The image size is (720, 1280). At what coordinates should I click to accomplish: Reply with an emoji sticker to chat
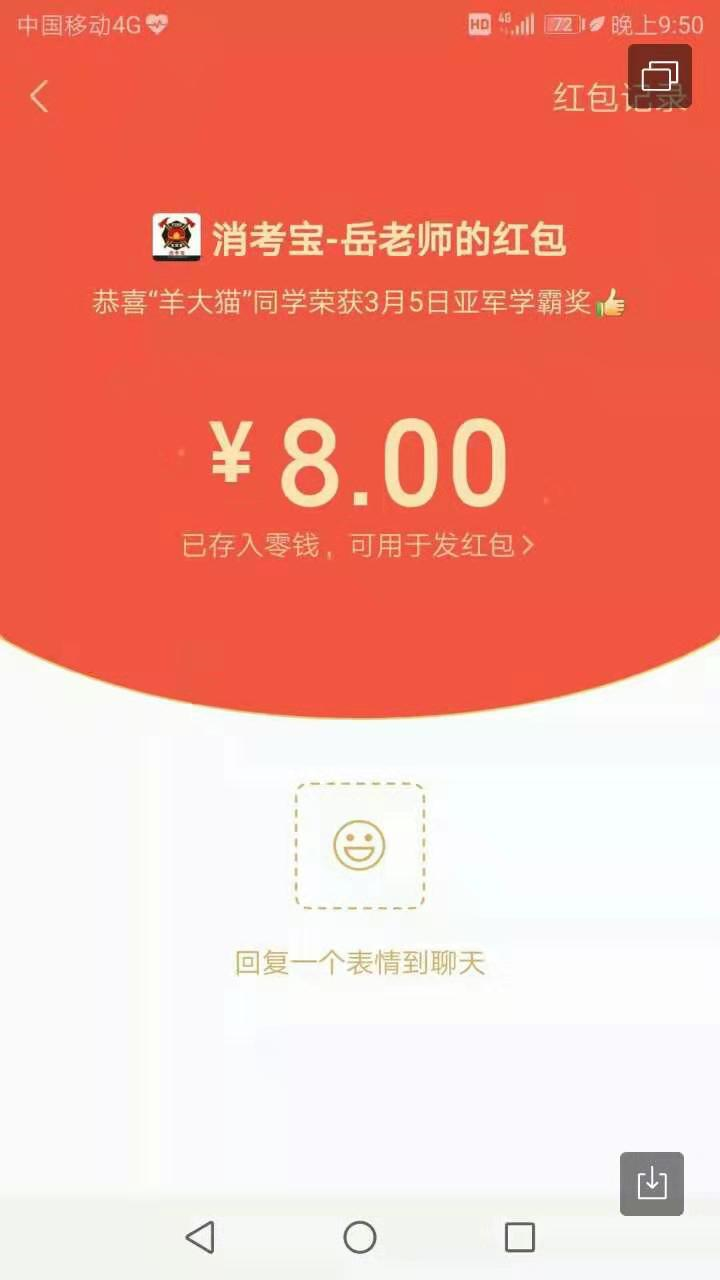359,846
